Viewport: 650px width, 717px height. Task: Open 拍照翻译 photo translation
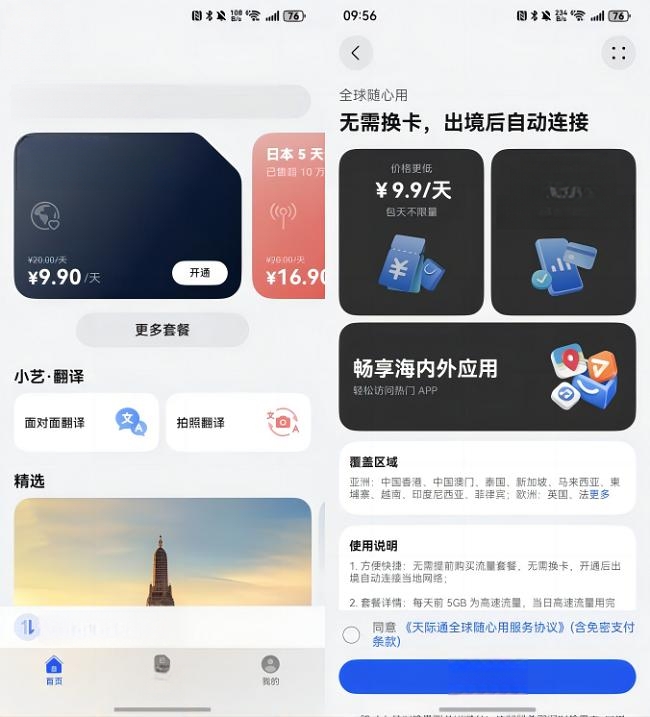point(237,422)
